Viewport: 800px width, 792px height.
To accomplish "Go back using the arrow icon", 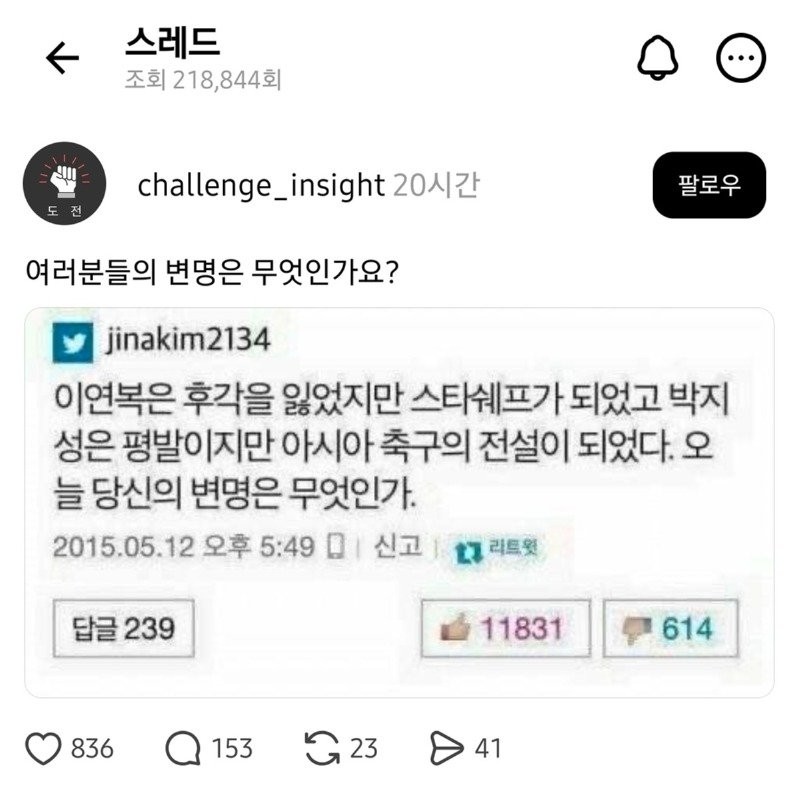I will click(x=63, y=60).
